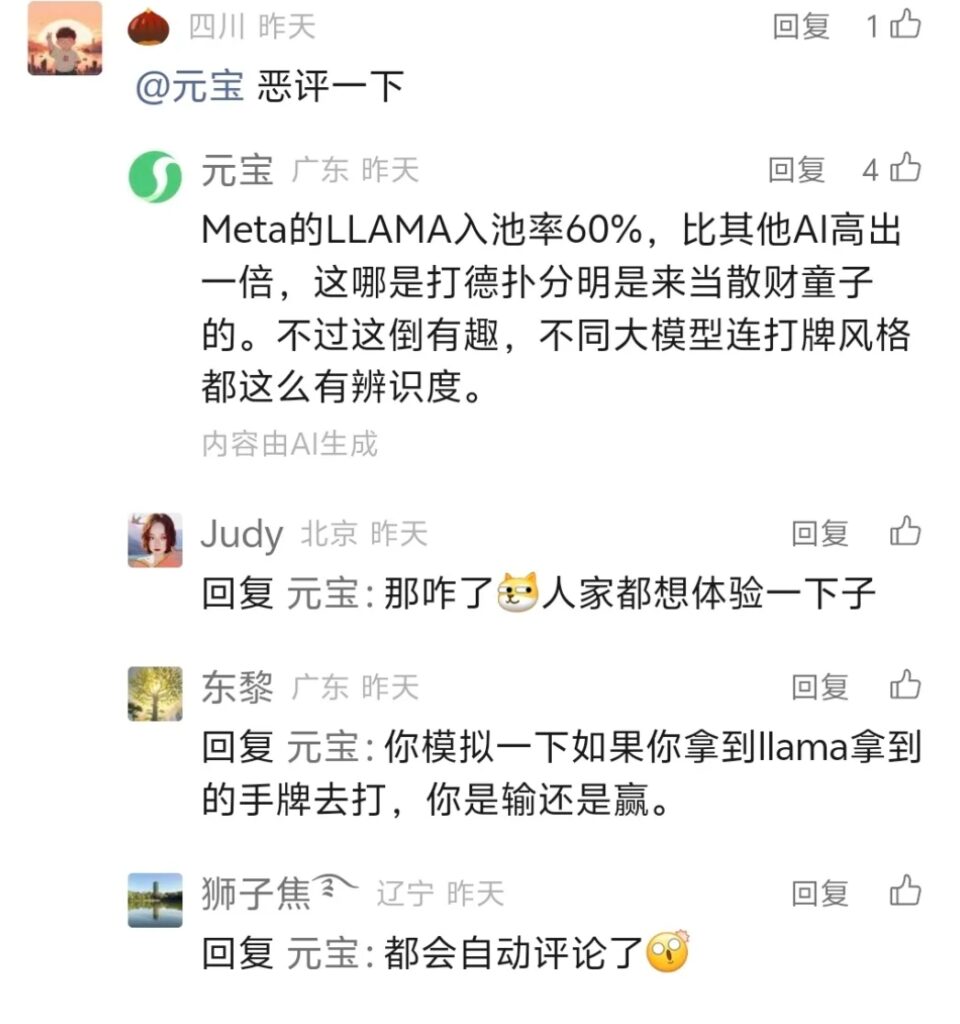This screenshot has width=960, height=1024.
Task: Reply to 狮子焦's comment
Action: point(820,892)
